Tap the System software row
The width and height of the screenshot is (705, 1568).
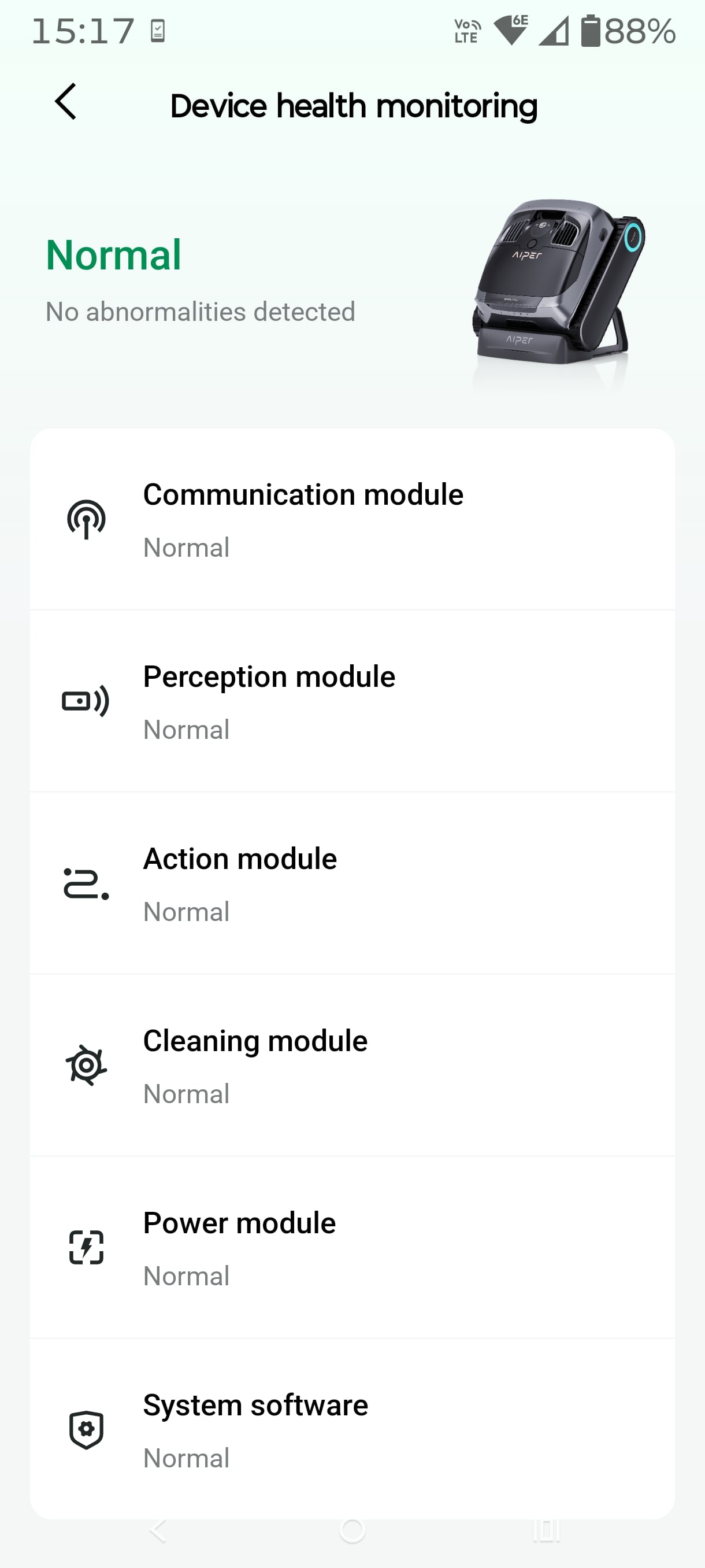(x=351, y=1429)
